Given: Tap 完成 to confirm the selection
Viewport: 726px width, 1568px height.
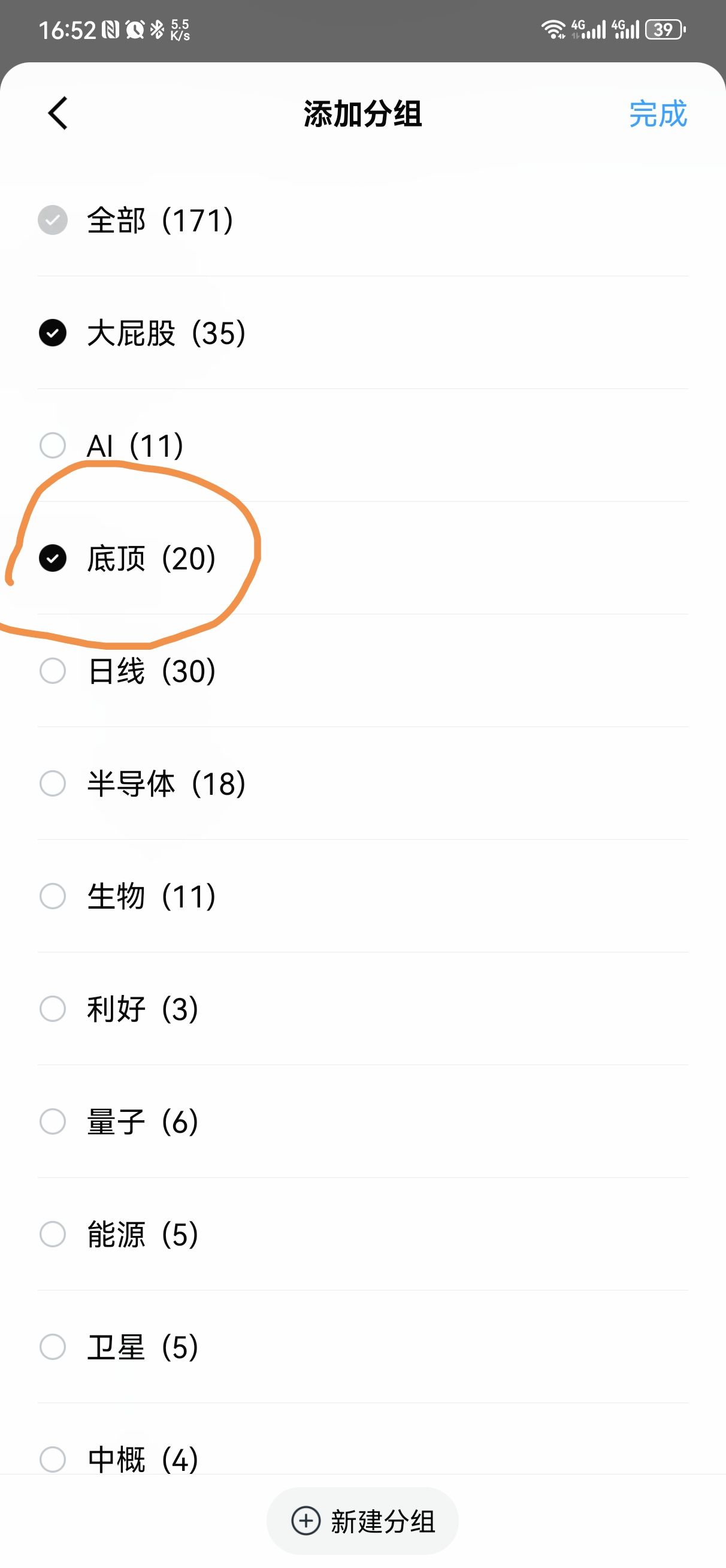Looking at the screenshot, I should click(x=657, y=114).
